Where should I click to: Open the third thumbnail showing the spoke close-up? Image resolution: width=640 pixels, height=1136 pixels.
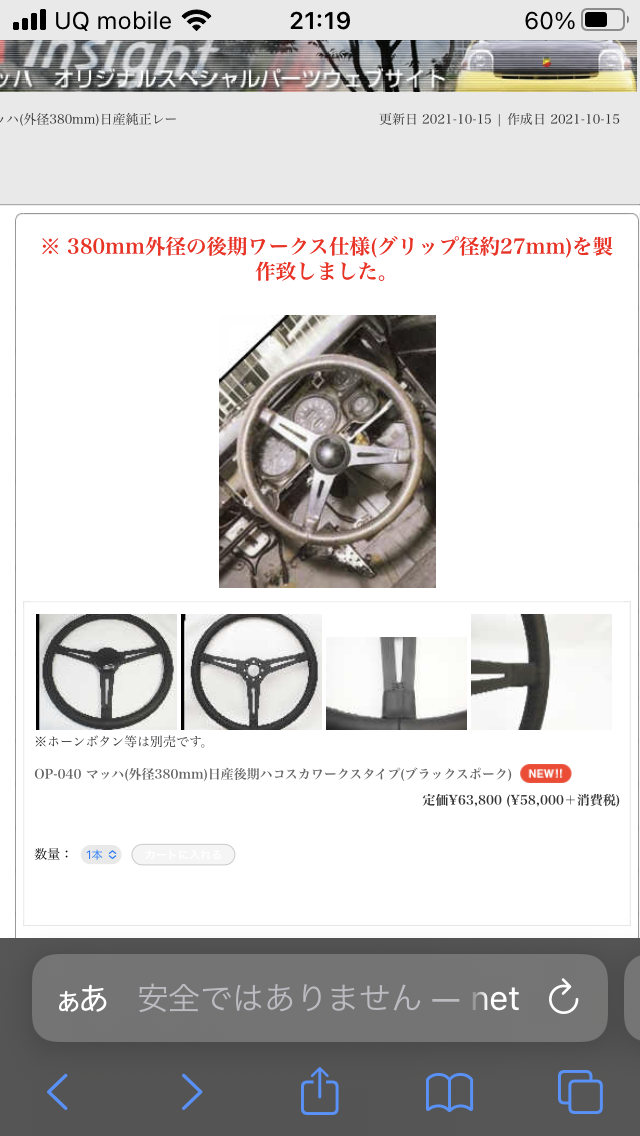coord(396,683)
